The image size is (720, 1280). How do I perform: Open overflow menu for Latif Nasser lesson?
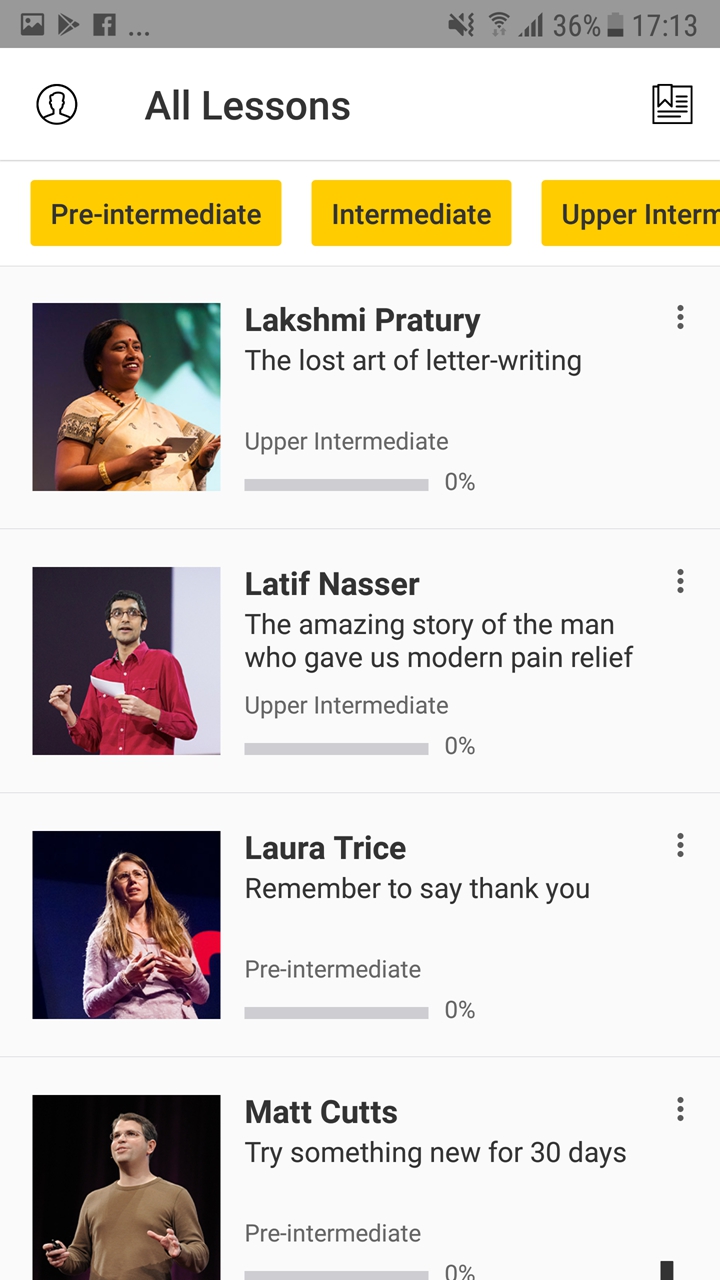pos(680,581)
